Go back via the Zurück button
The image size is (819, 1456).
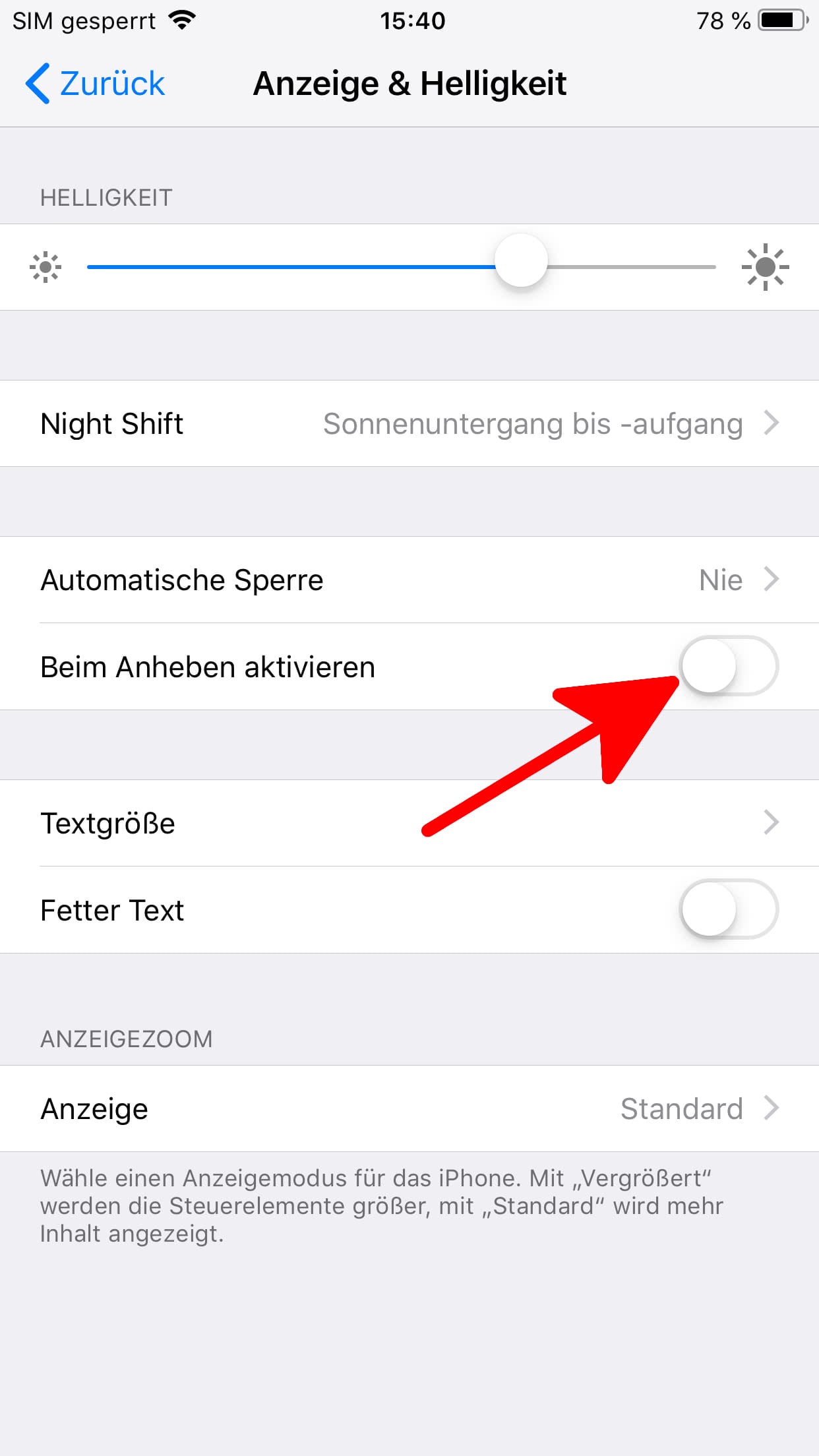click(96, 84)
